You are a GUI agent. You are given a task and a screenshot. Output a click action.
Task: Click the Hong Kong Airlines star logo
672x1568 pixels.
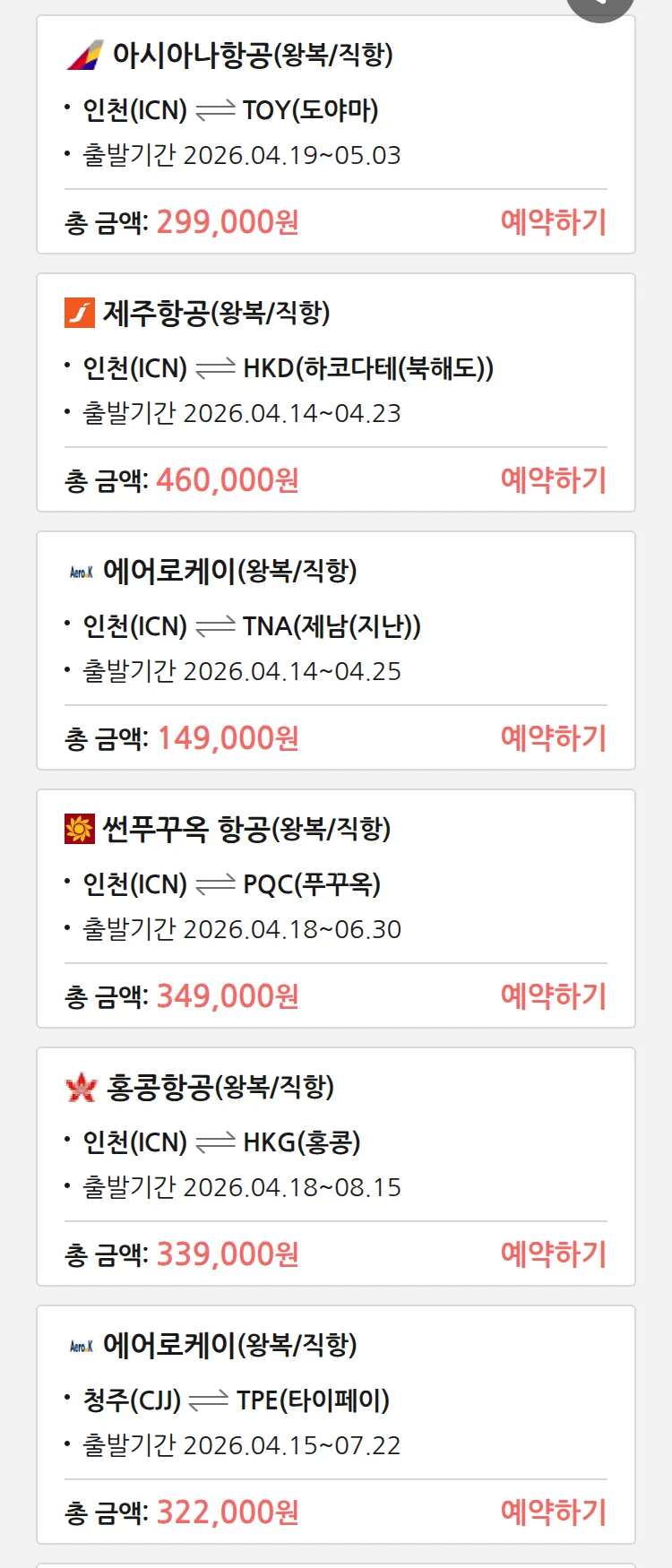coord(80,1086)
